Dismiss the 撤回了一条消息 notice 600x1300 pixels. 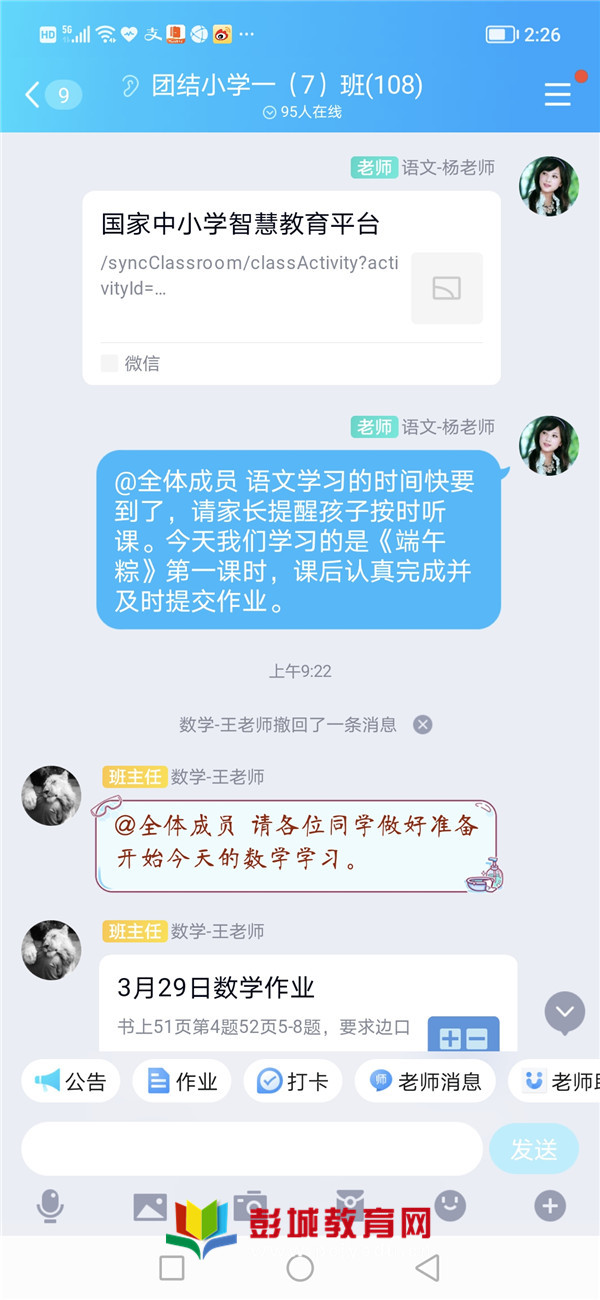[423, 724]
